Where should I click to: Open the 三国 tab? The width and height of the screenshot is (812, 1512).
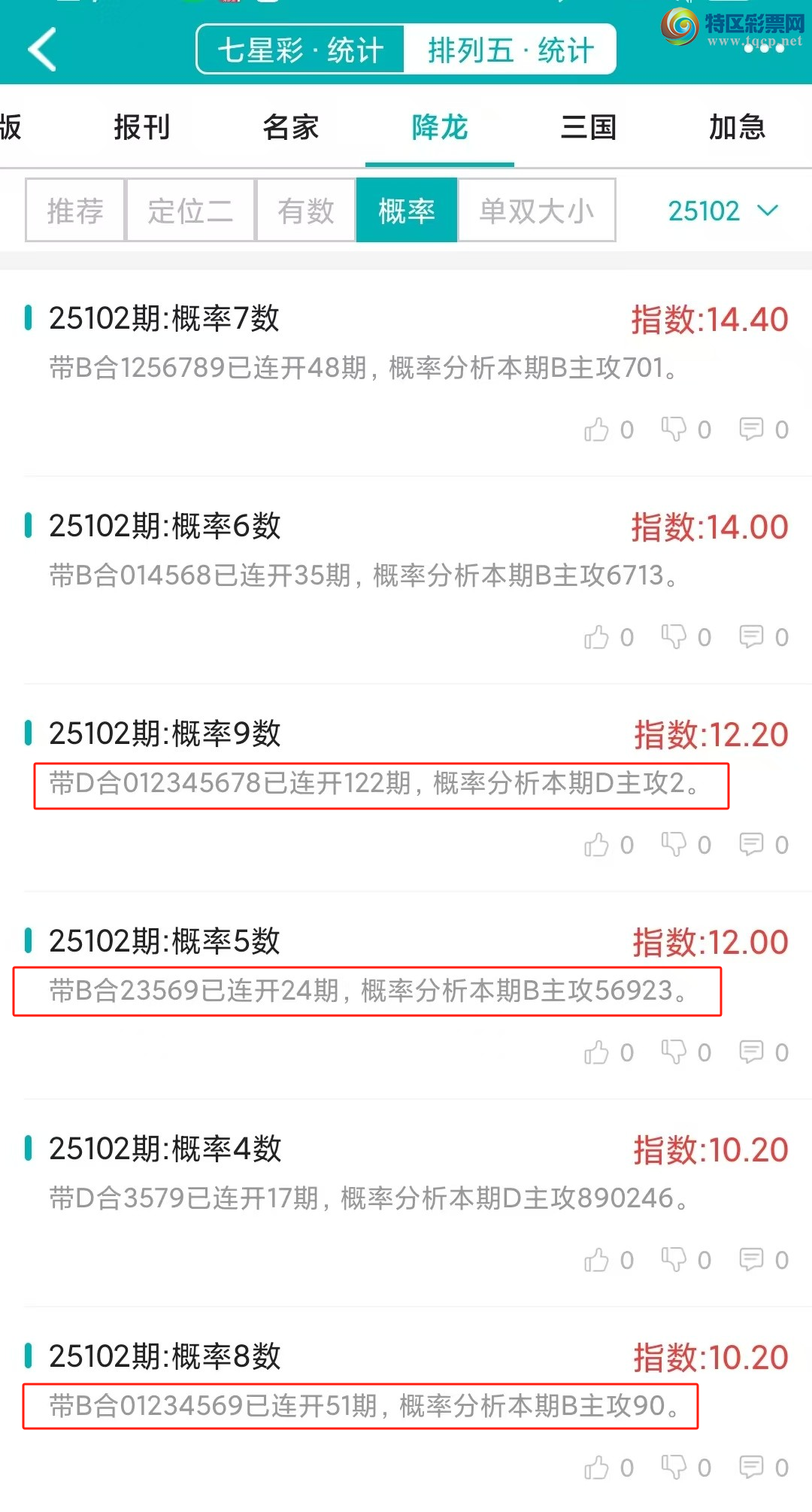pos(588,127)
